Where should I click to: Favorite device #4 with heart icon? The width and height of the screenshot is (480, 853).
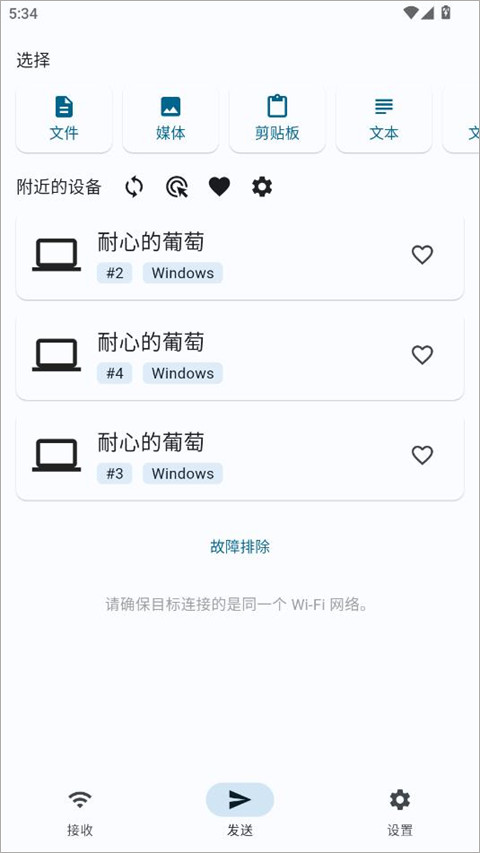coord(422,355)
